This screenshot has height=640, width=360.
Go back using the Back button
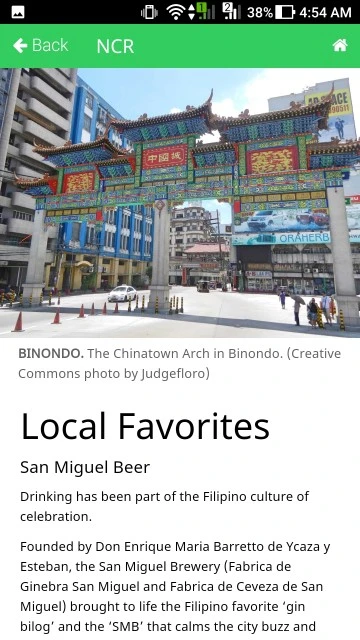tap(40, 45)
